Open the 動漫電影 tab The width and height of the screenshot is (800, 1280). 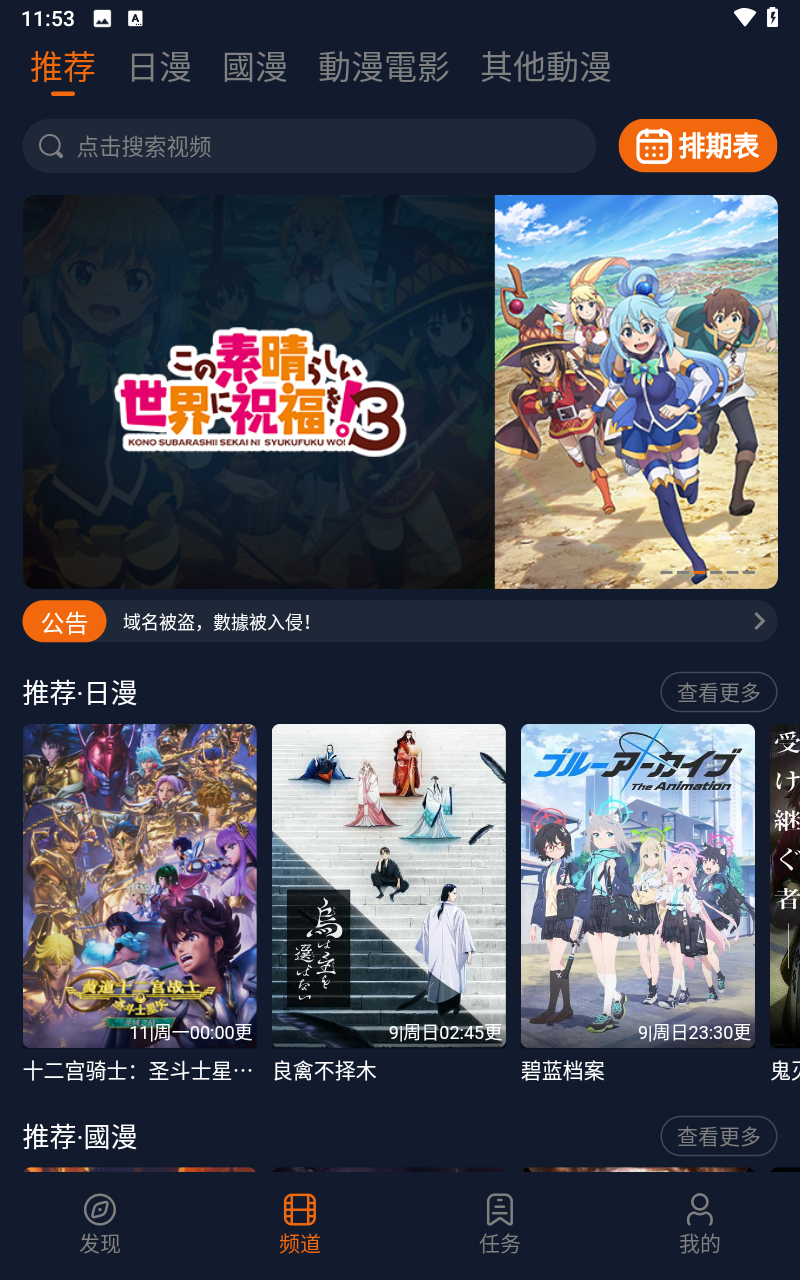(x=384, y=67)
